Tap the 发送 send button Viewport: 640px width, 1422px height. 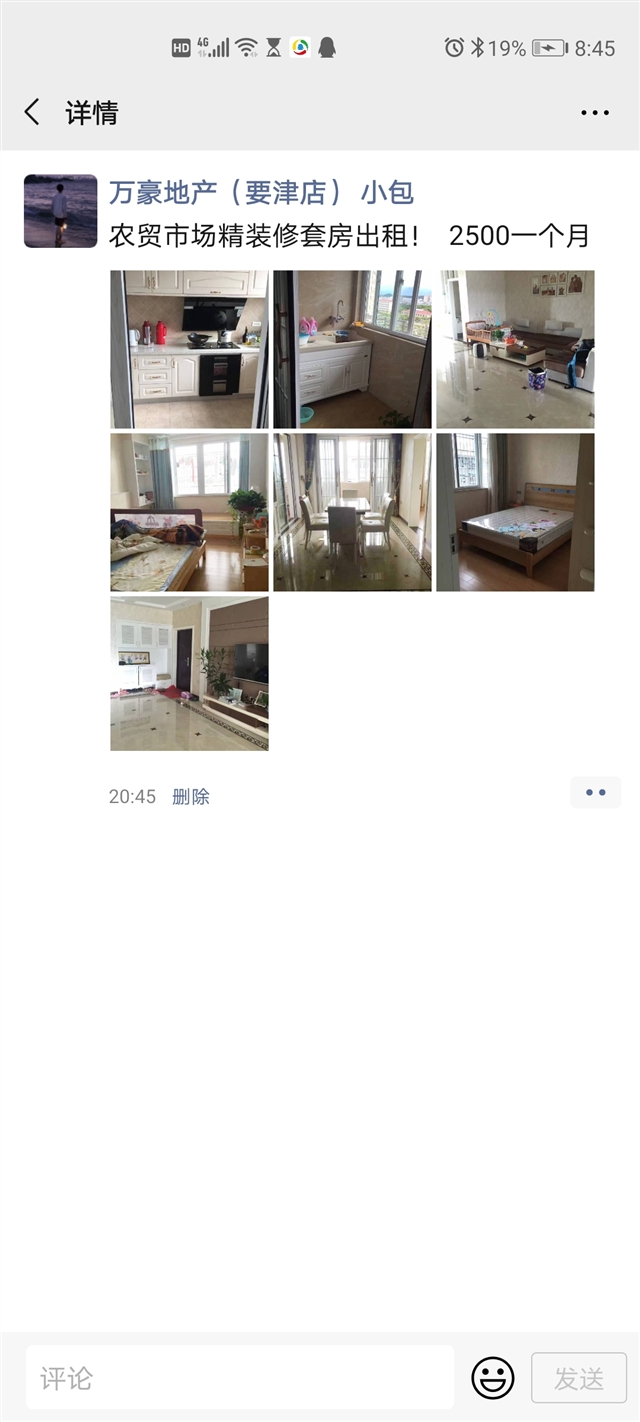point(579,1379)
